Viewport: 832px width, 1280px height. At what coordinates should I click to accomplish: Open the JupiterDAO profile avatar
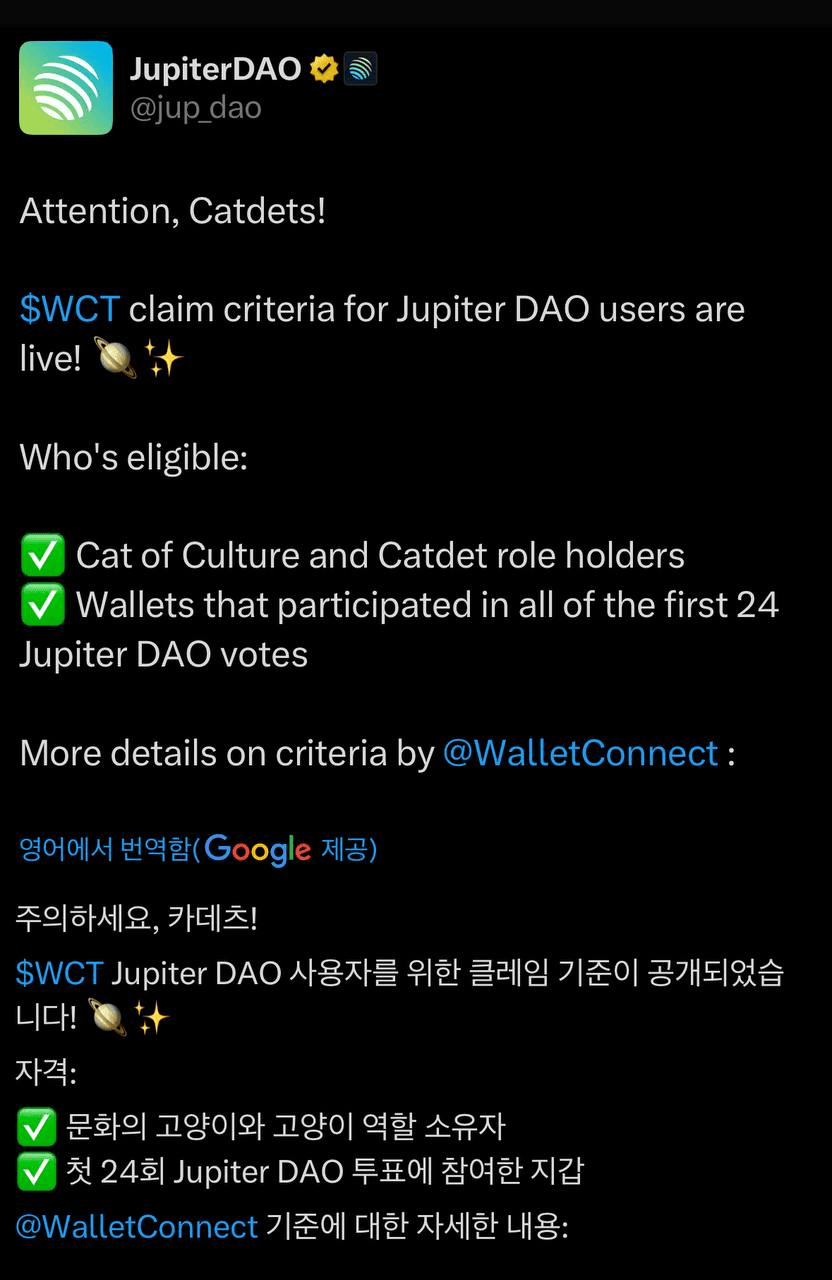pyautogui.click(x=66, y=88)
